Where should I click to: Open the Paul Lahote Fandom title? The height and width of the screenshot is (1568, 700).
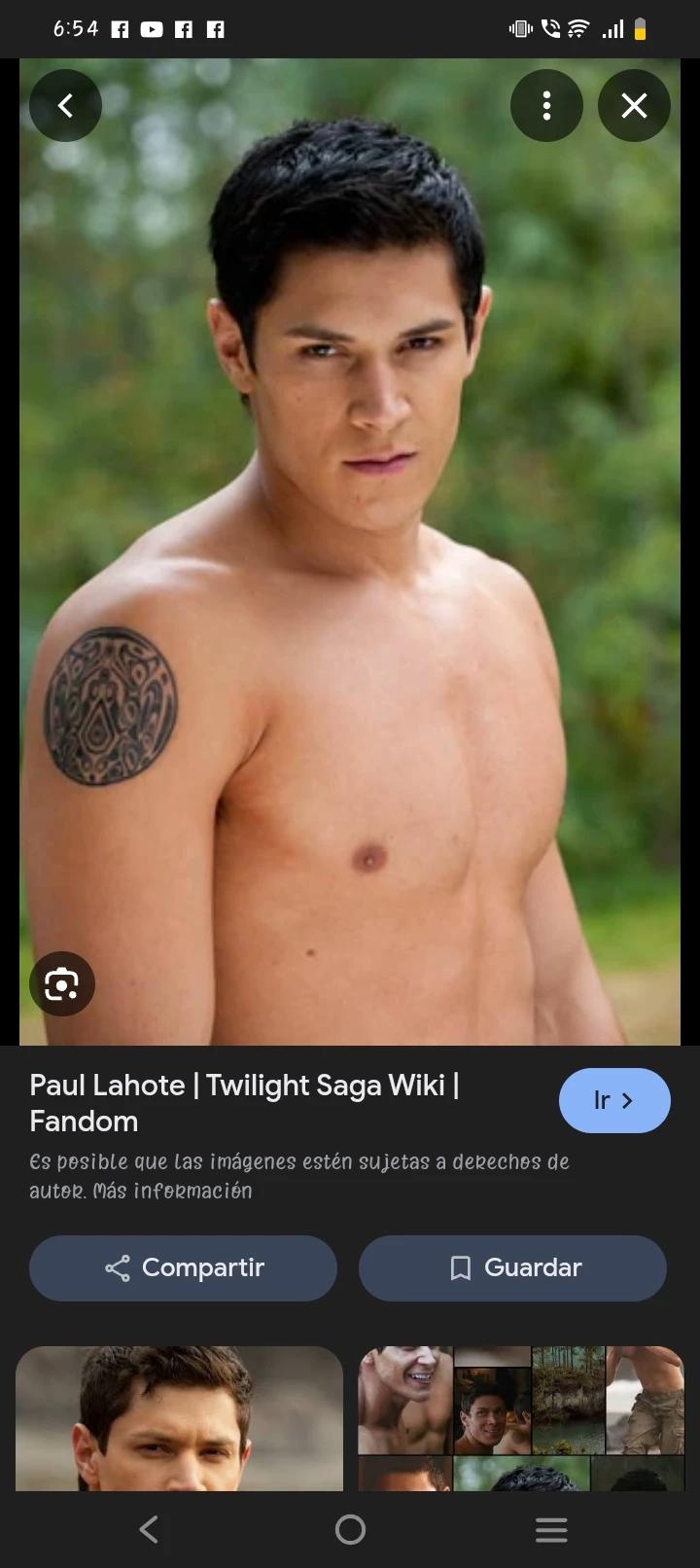click(243, 1102)
